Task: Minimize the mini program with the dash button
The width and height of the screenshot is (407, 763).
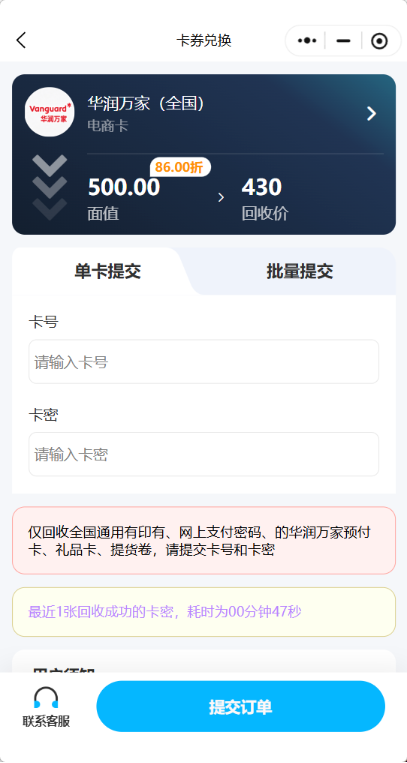Action: pos(343,41)
